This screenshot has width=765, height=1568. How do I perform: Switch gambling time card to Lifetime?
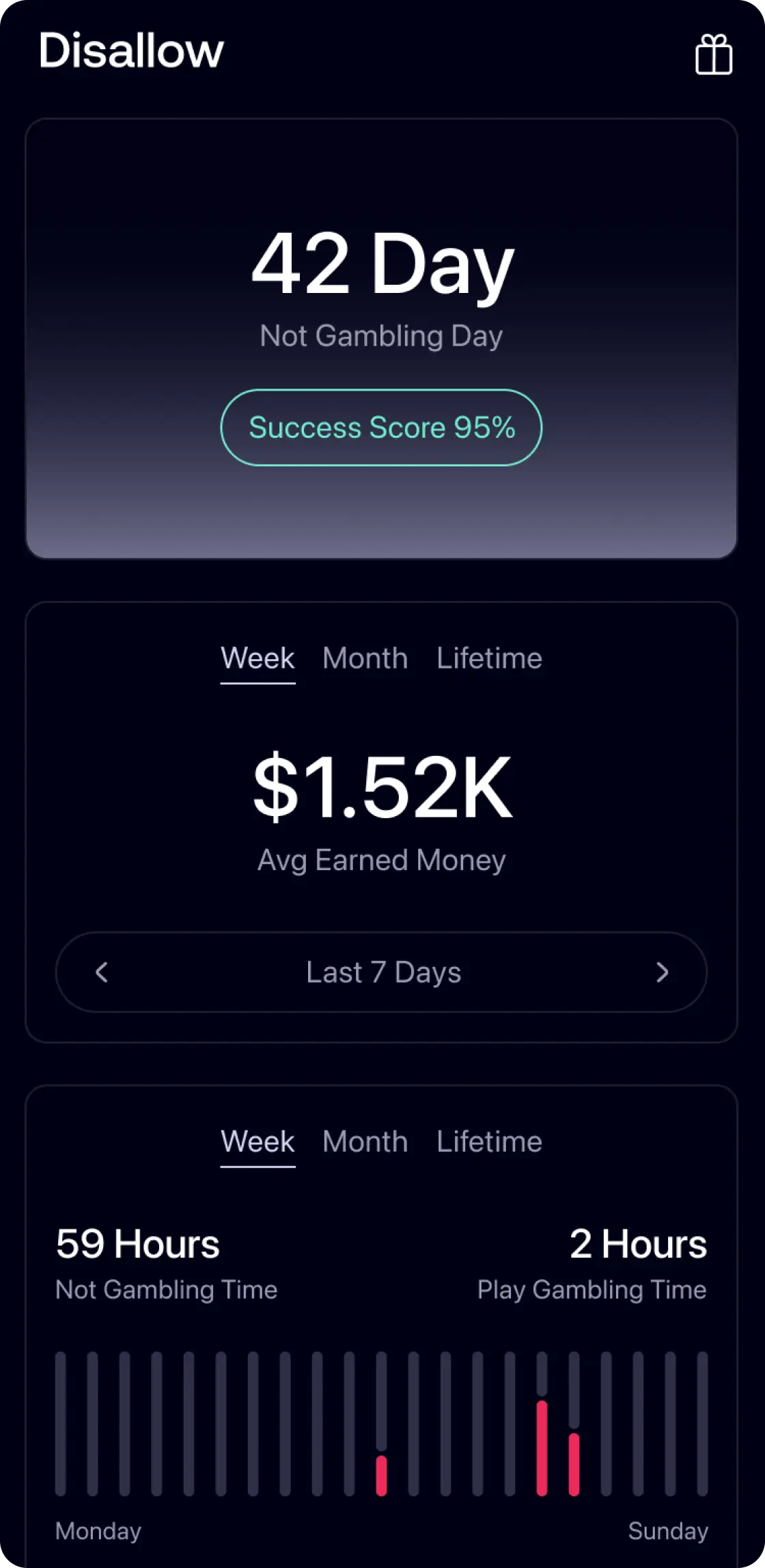[x=489, y=1142]
